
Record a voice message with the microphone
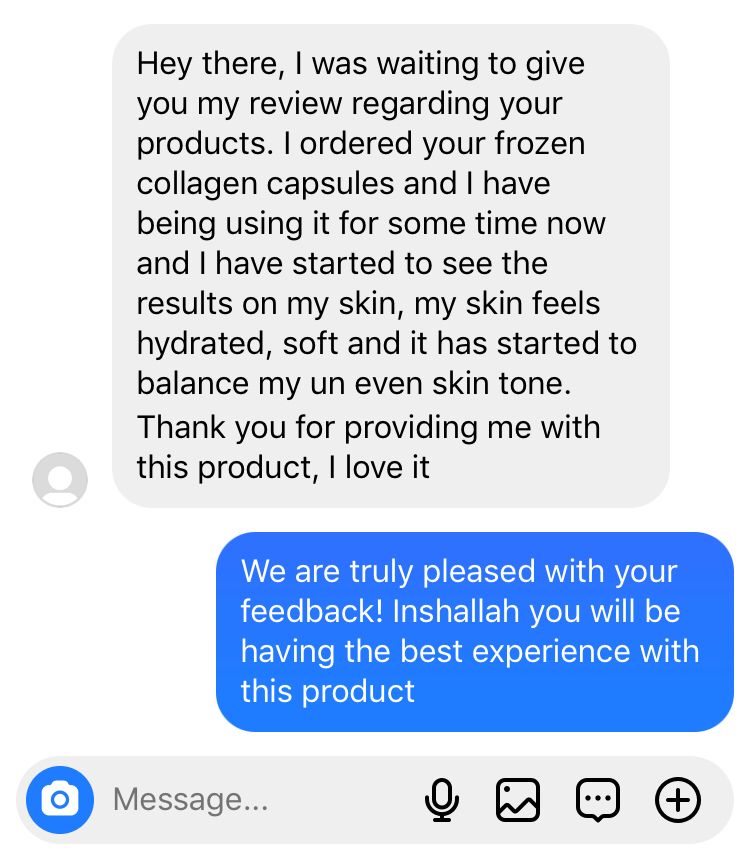[x=441, y=800]
